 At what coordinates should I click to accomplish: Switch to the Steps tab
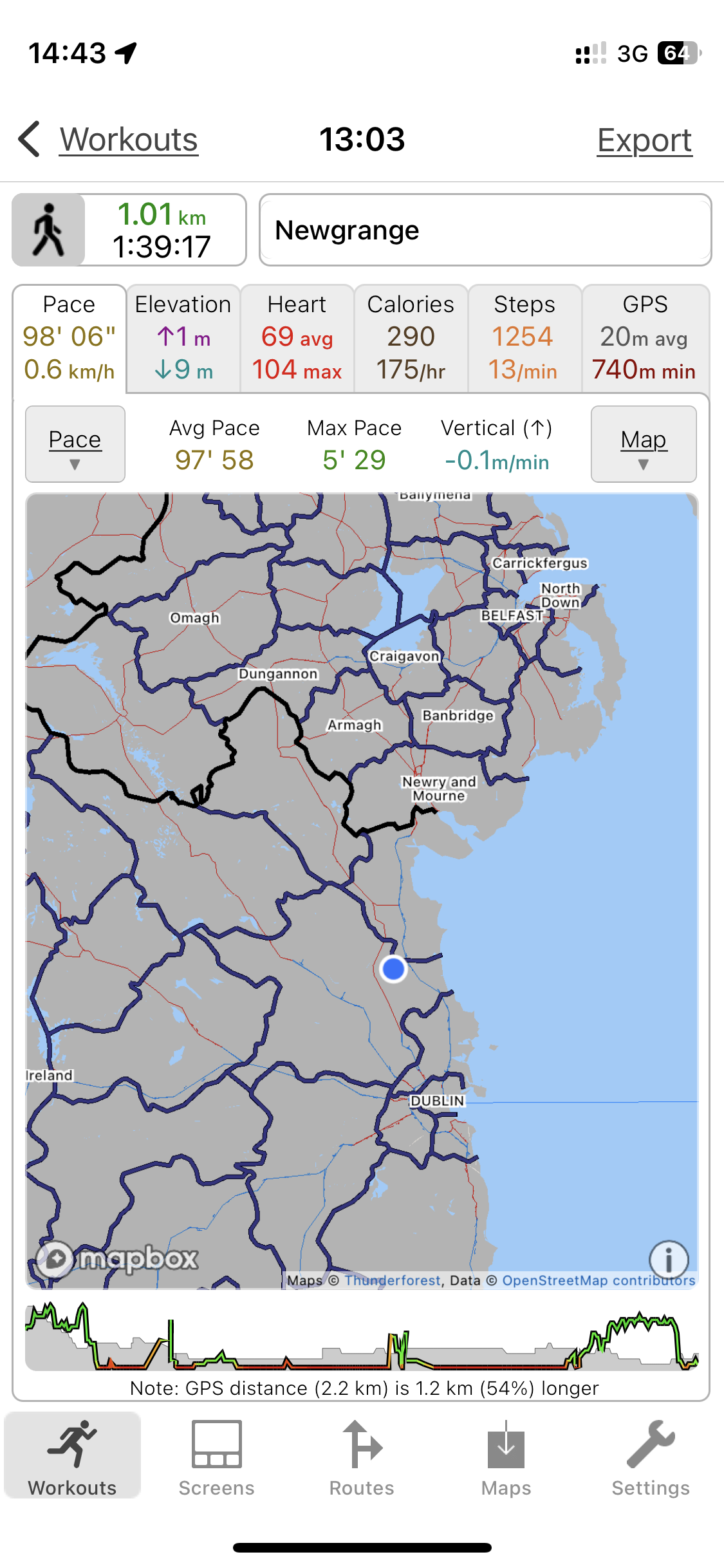[524, 338]
